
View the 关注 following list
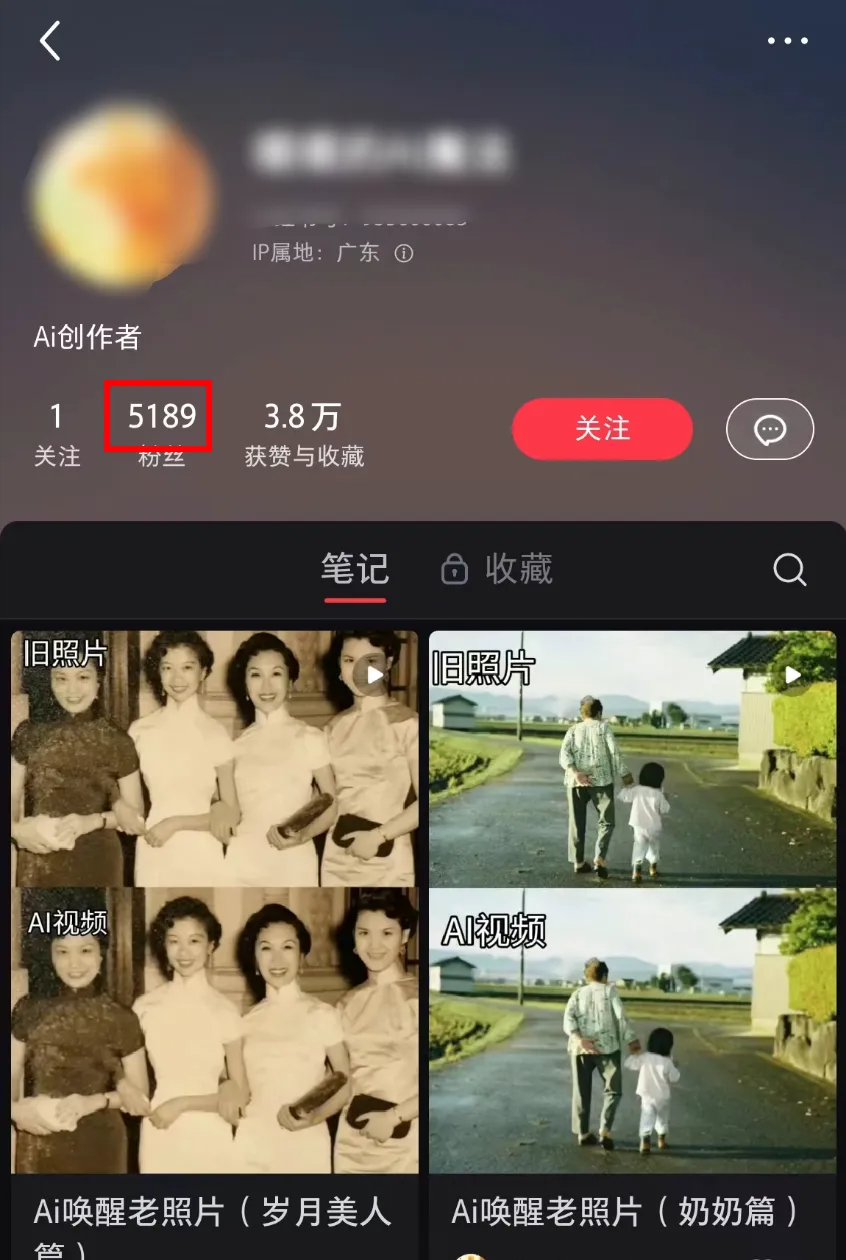tap(57, 432)
